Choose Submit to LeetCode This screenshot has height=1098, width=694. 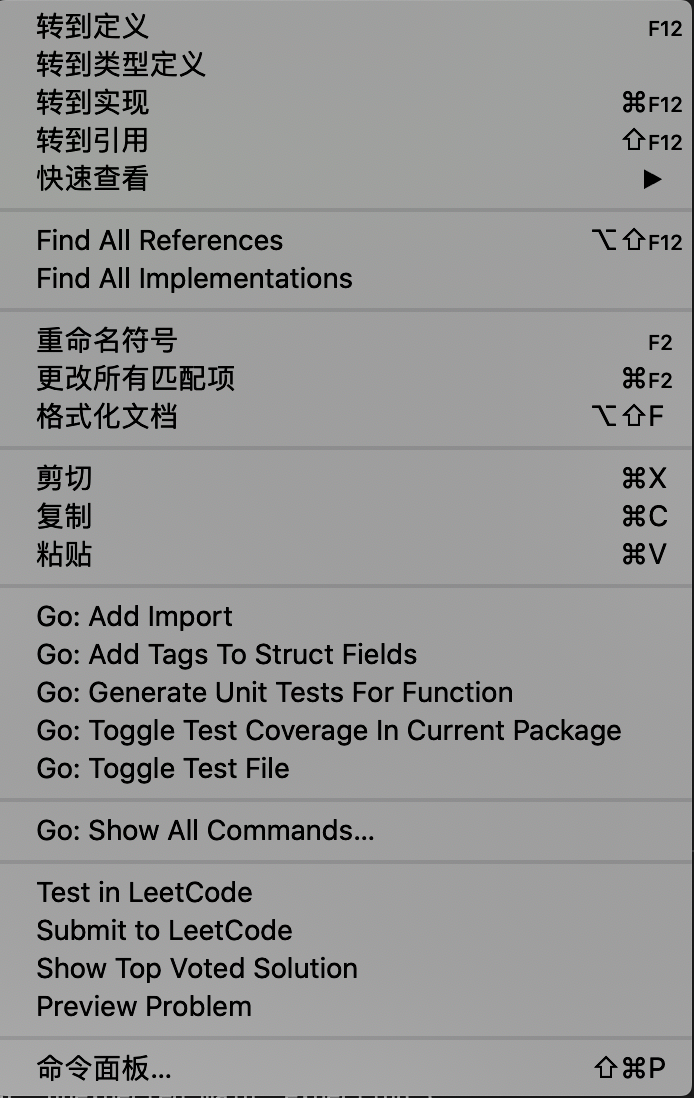(x=165, y=931)
